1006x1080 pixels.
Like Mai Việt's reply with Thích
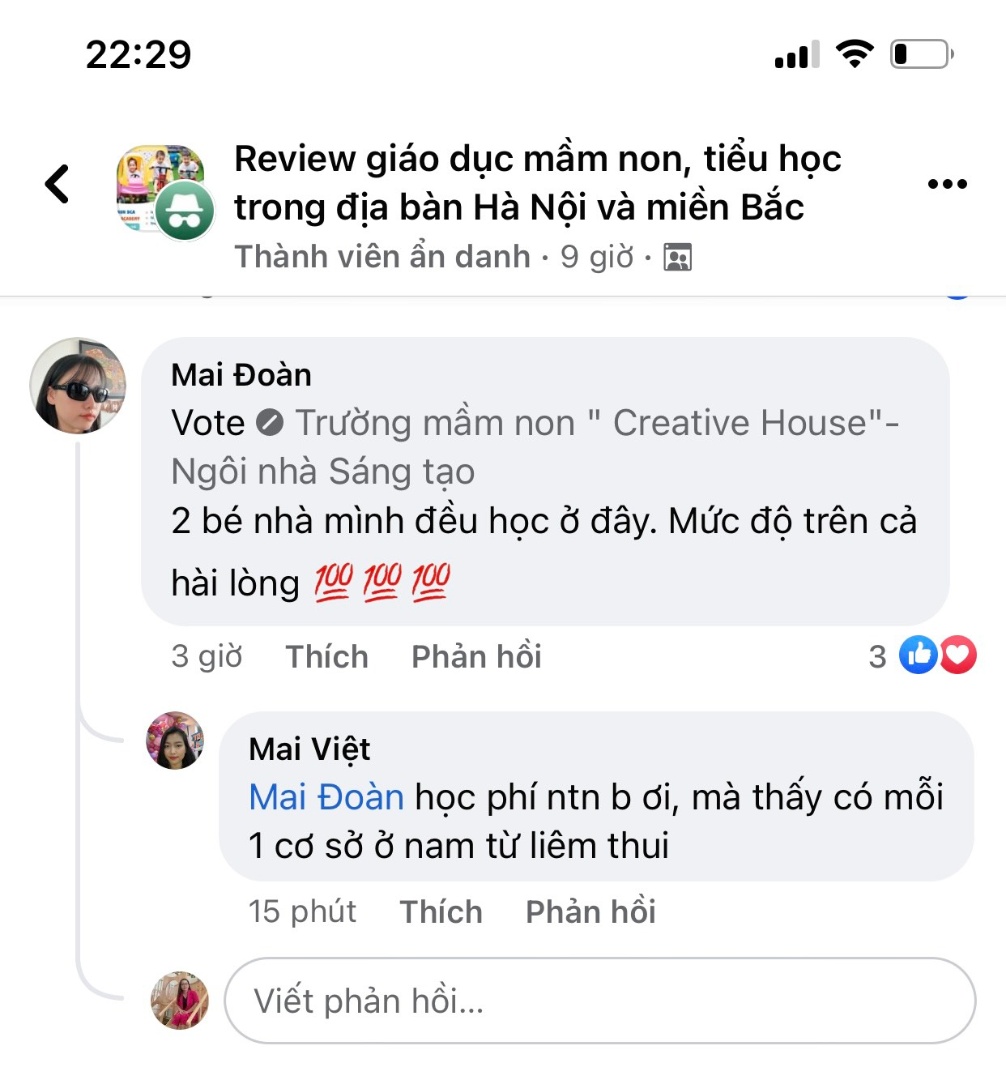441,912
